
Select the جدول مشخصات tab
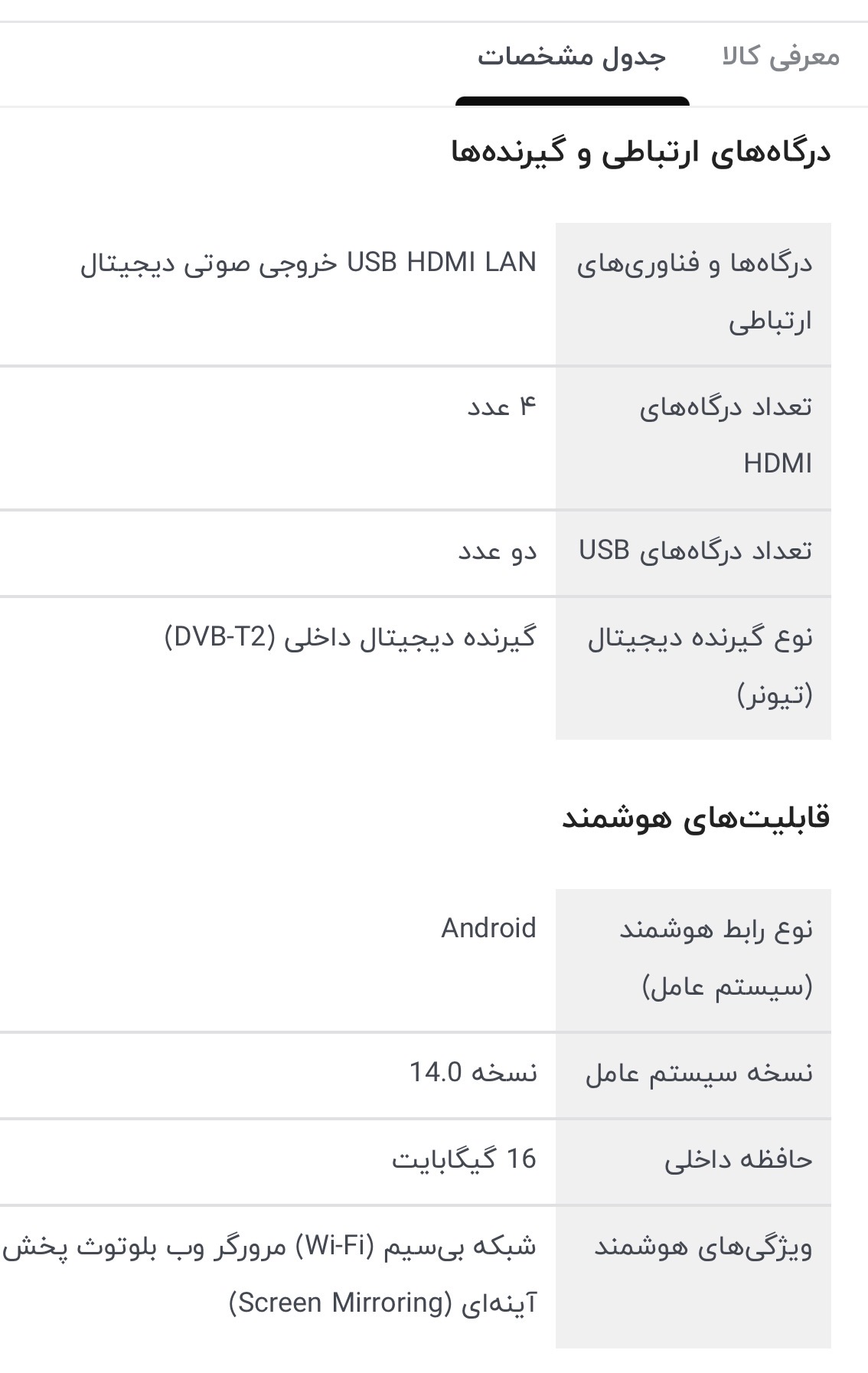click(572, 57)
